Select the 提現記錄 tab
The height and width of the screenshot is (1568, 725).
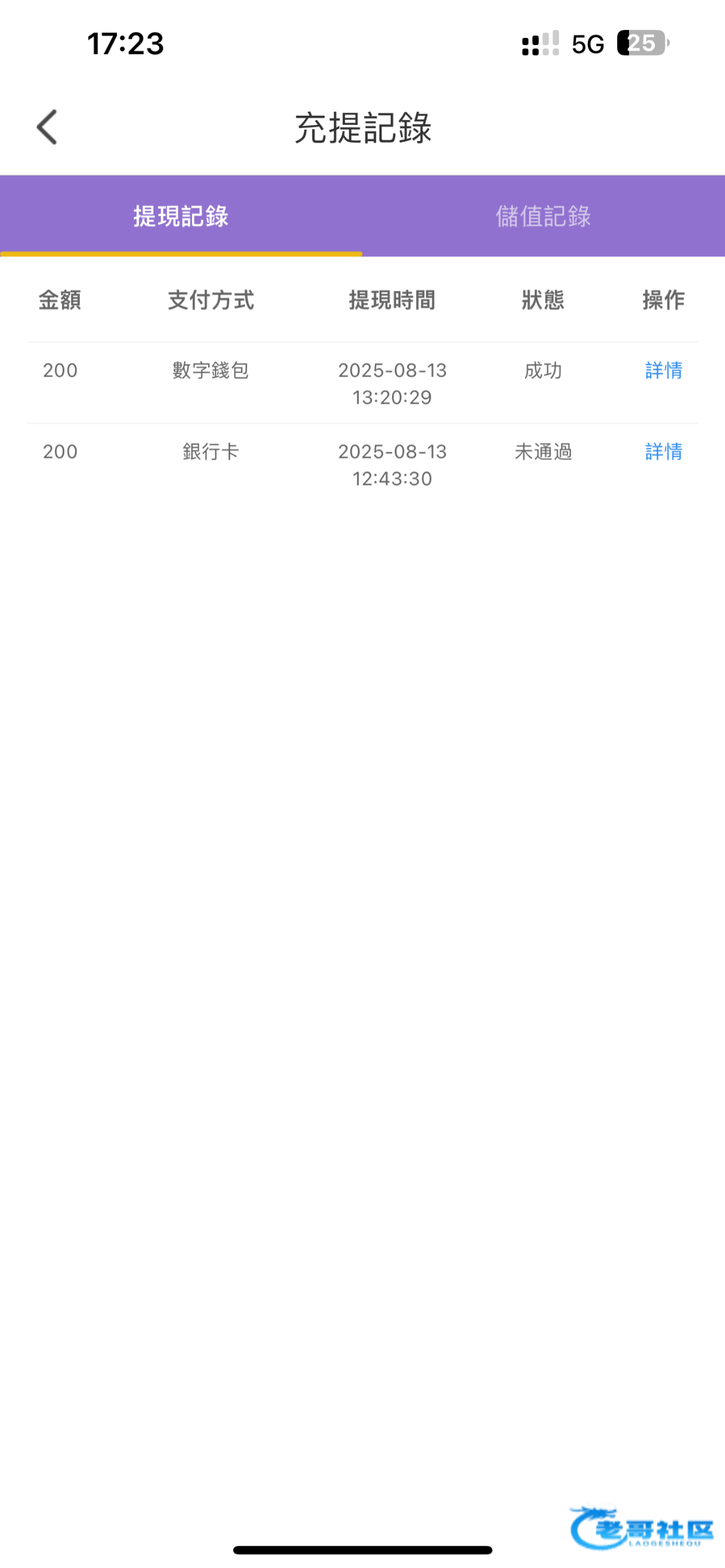click(x=181, y=216)
